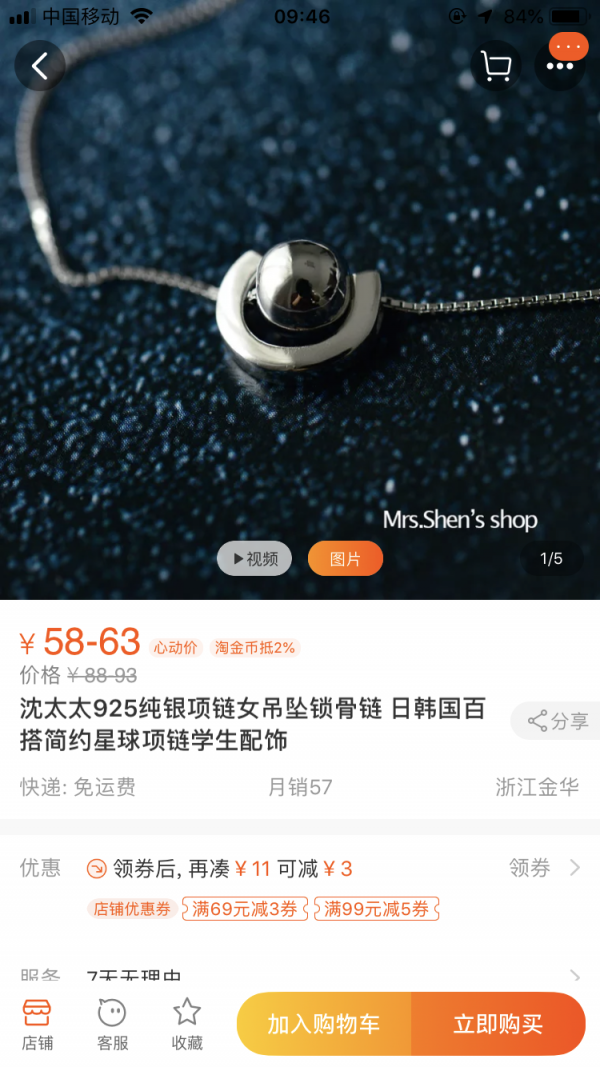
Task: Open the necklace product photo
Action: coord(300,299)
